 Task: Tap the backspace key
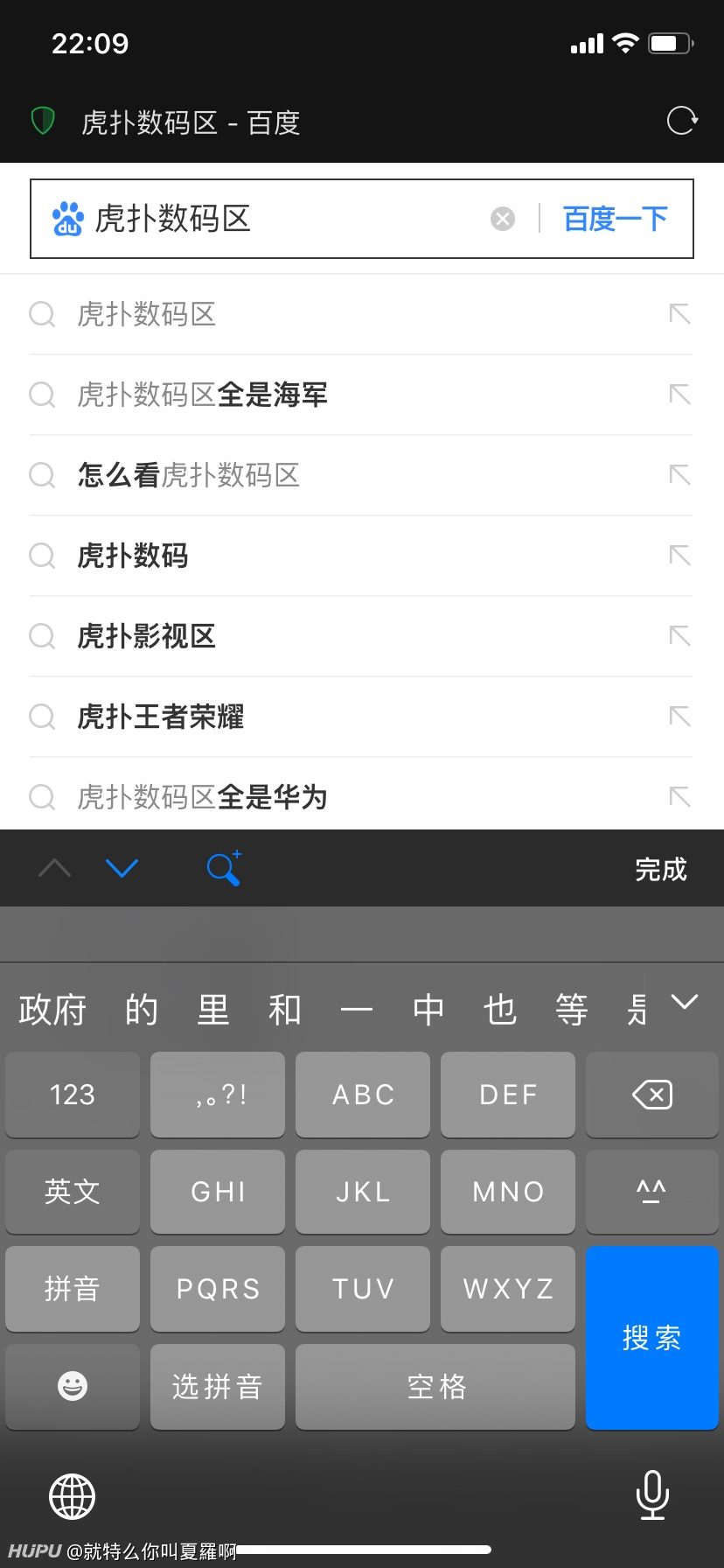point(652,1094)
